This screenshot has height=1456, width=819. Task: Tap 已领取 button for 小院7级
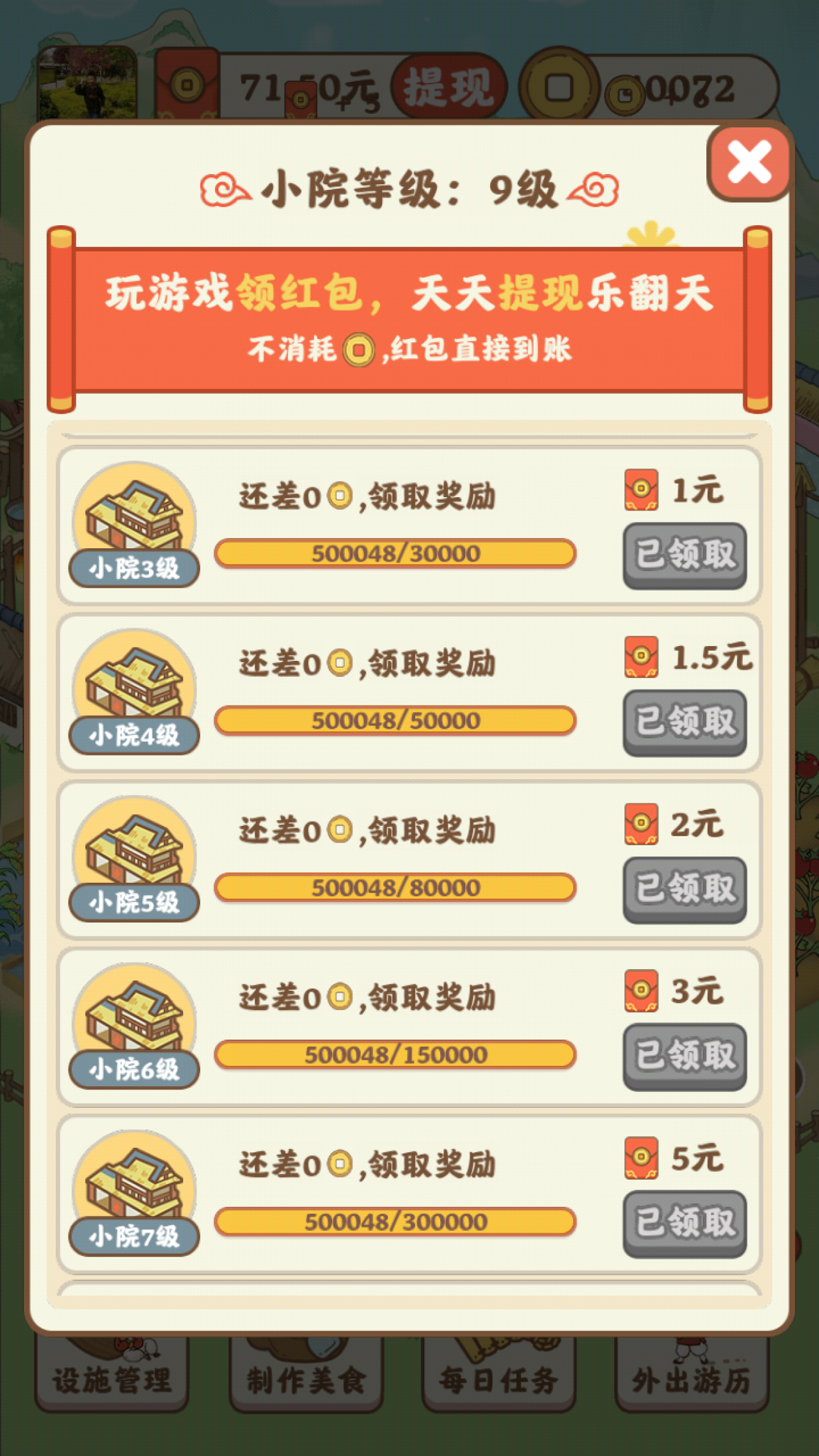click(x=685, y=1223)
